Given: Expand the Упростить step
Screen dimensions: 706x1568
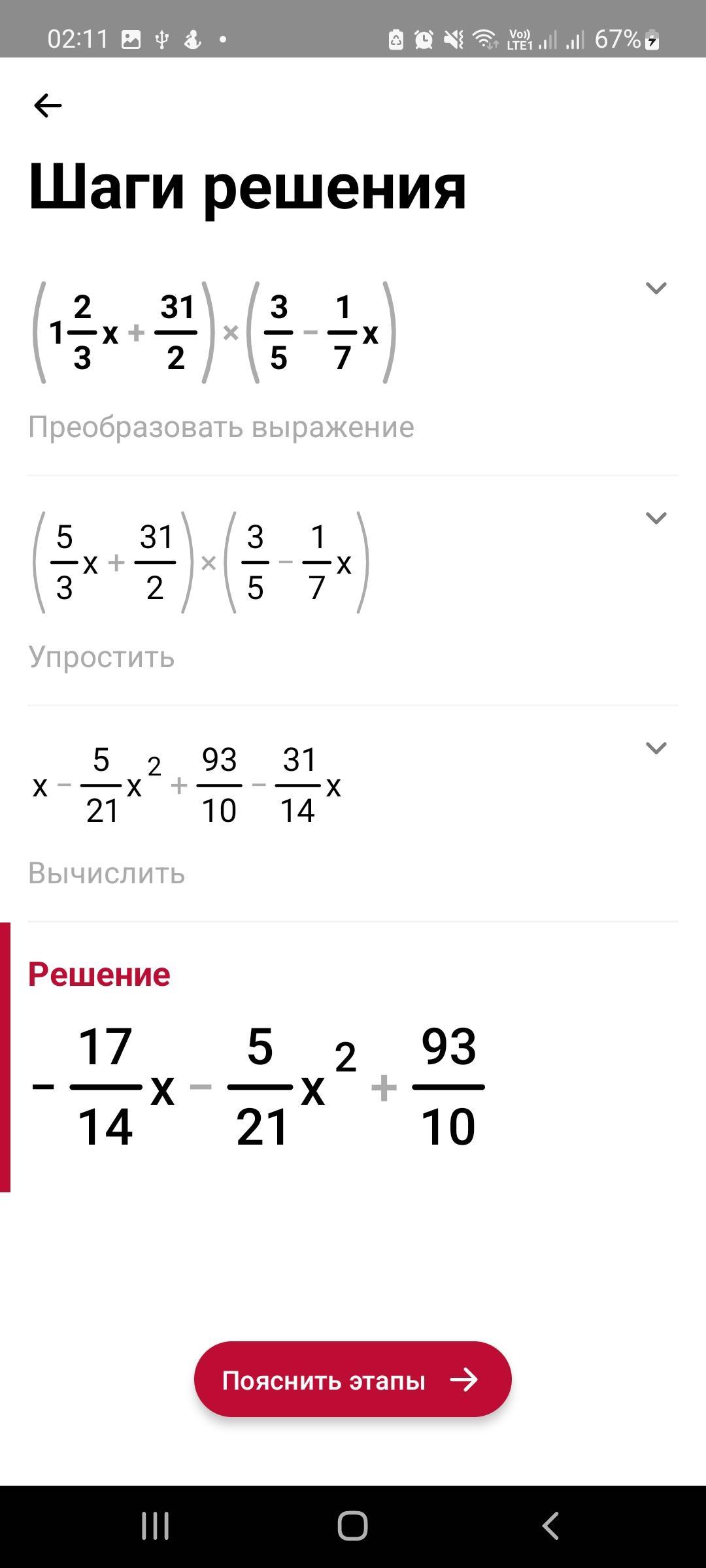Looking at the screenshot, I should pyautogui.click(x=656, y=518).
